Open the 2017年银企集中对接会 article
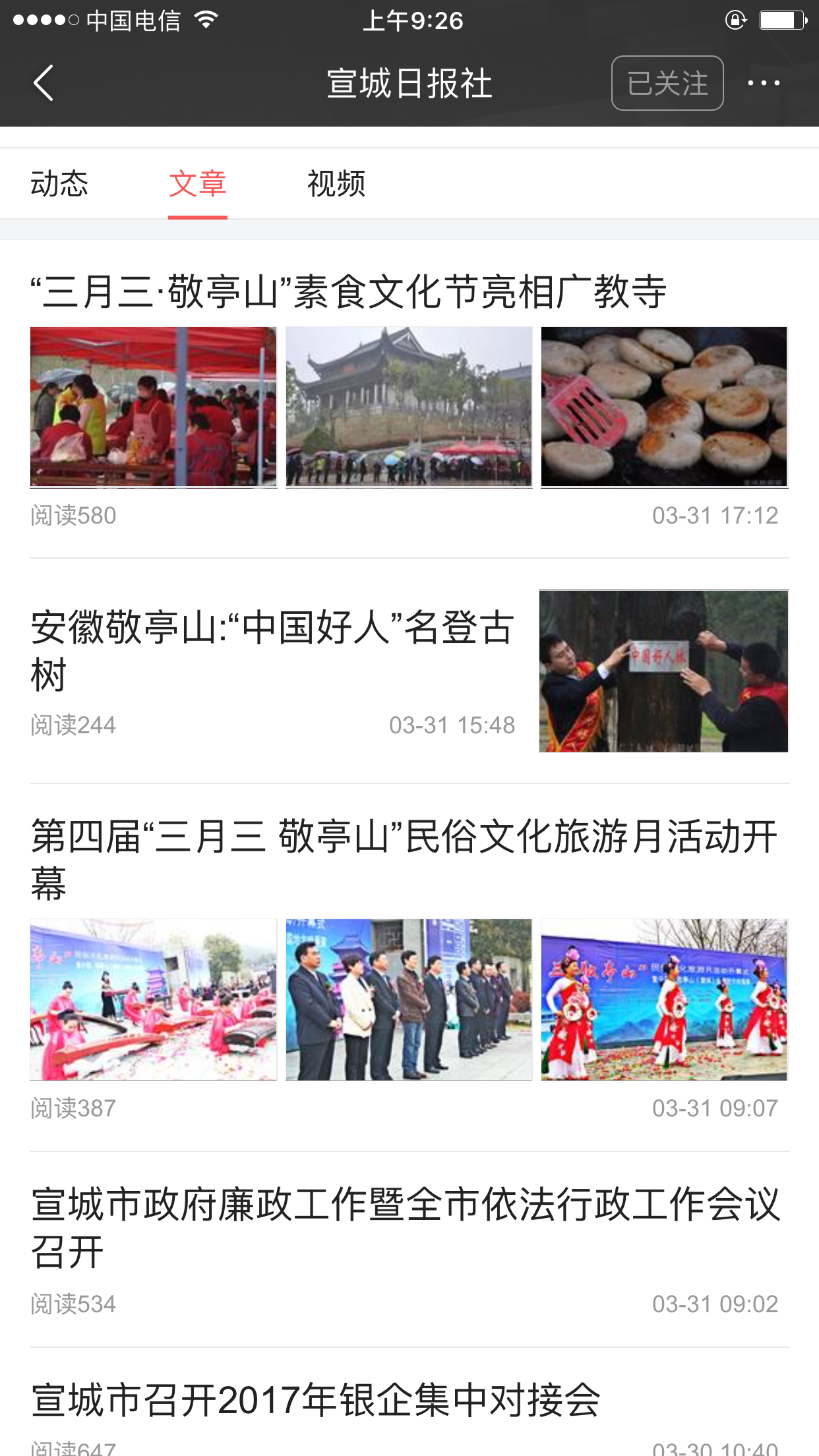 coord(317,1401)
